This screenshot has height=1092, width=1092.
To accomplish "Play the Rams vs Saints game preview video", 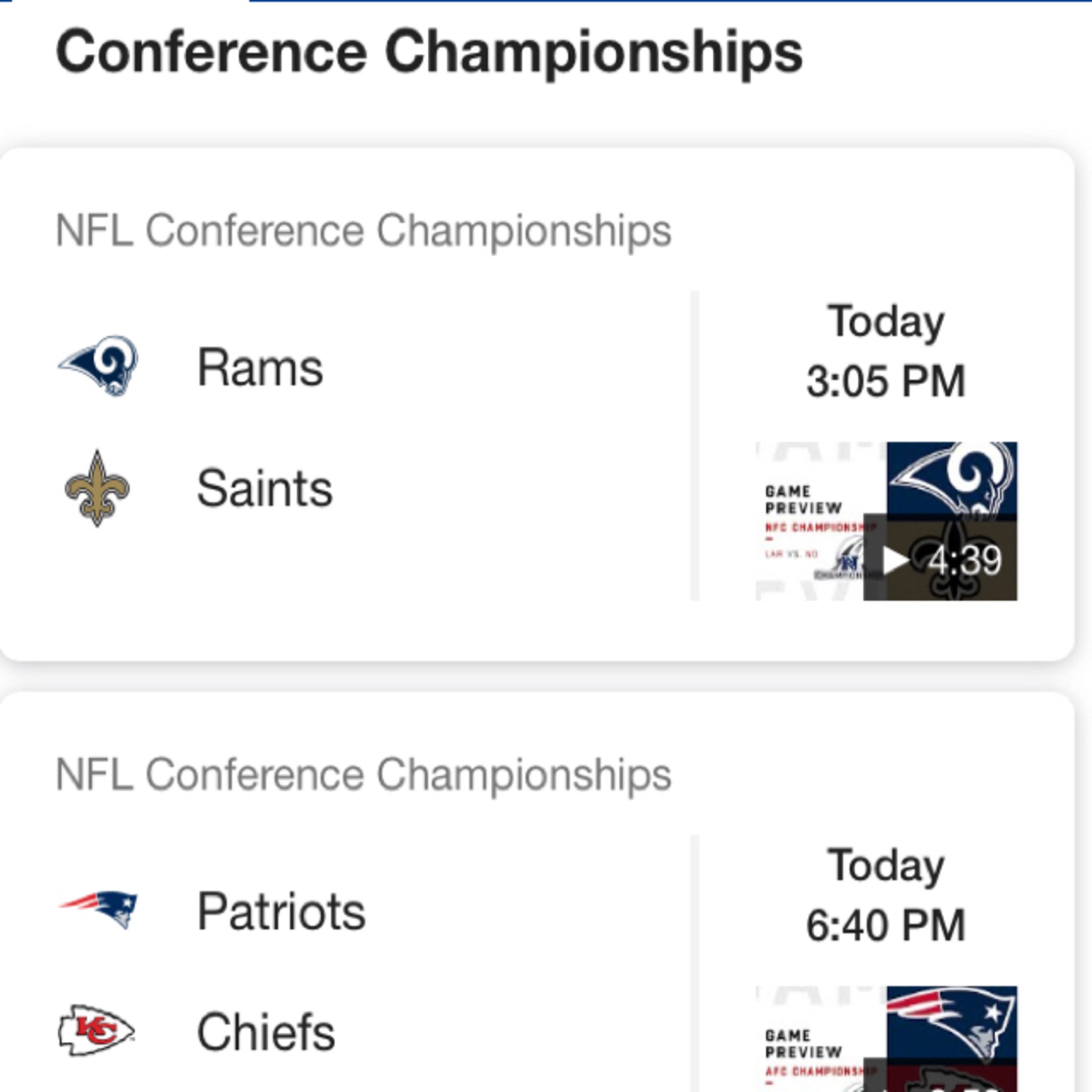I will tap(886, 521).
